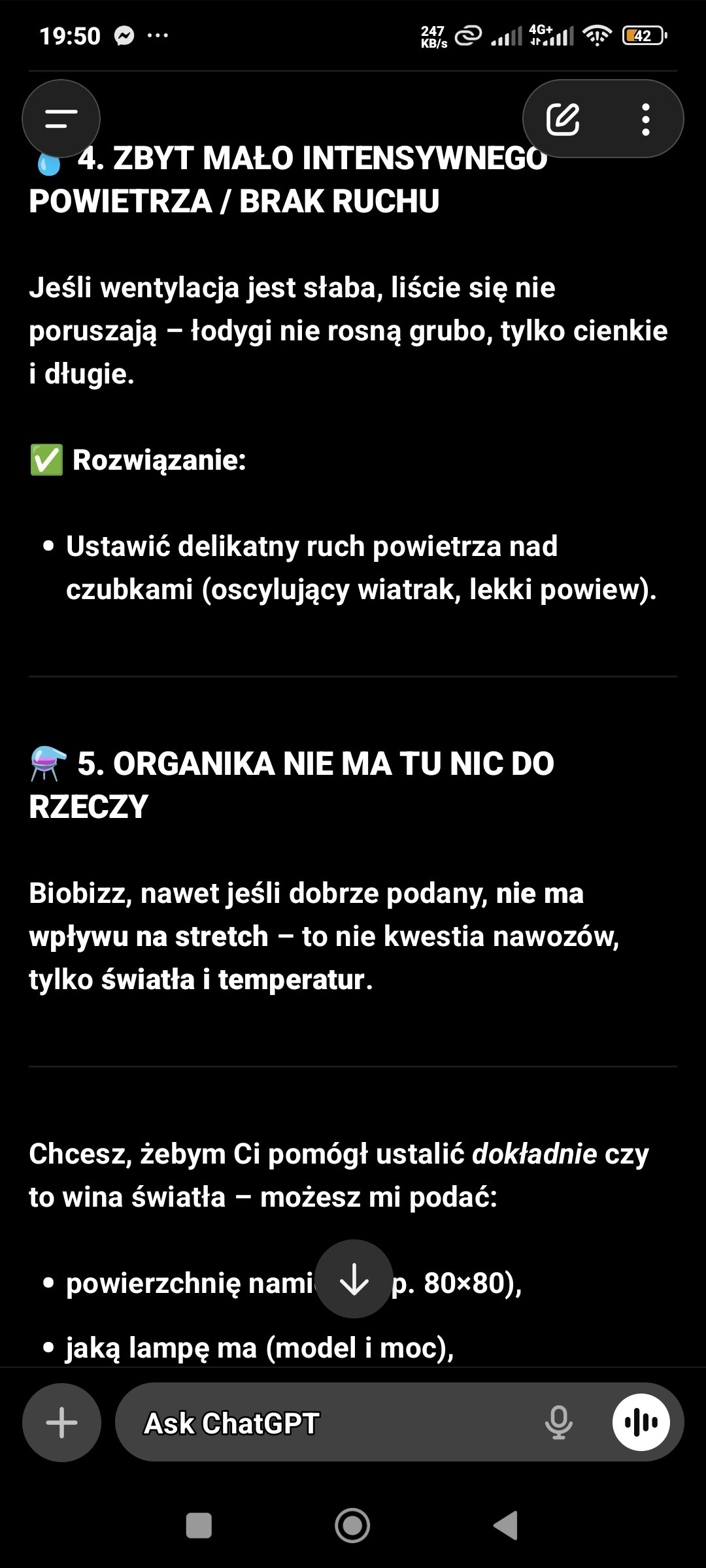This screenshot has width=706, height=1568.
Task: Jump to bottom with the down arrow
Action: tap(354, 1279)
